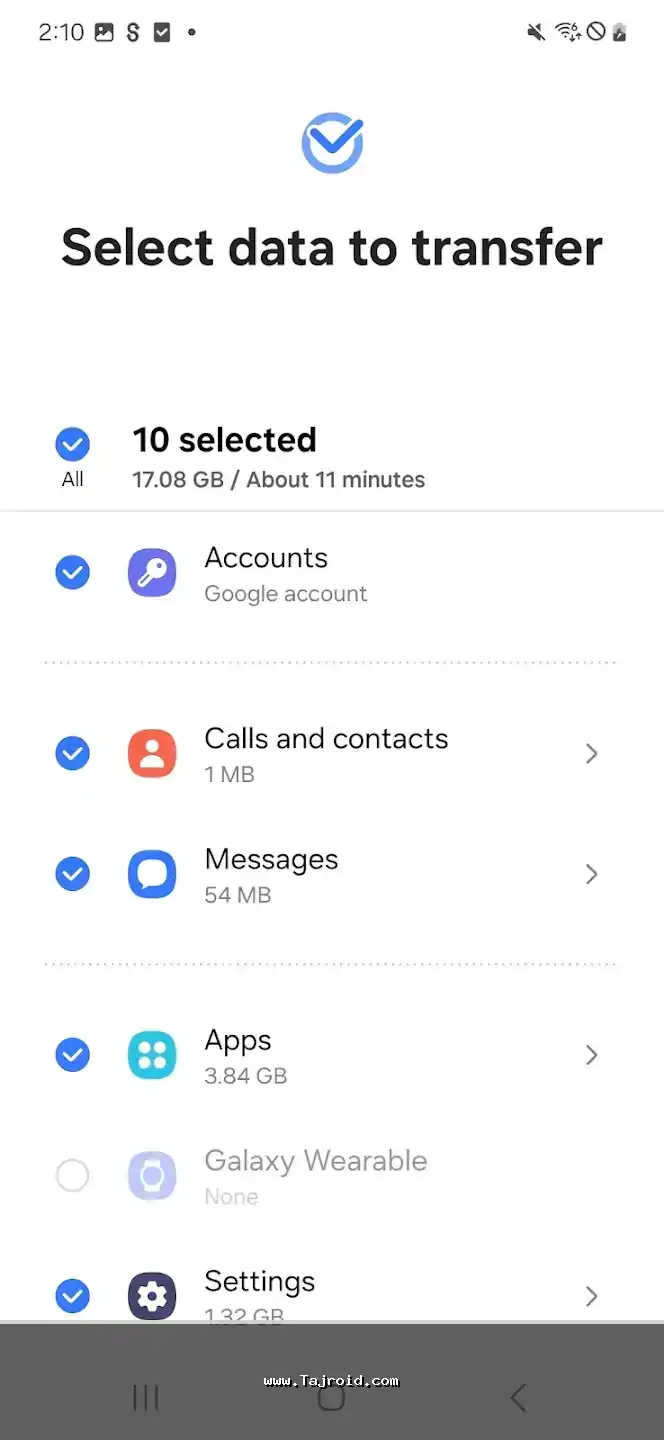Deselect the Accounts checkbox

point(72,573)
